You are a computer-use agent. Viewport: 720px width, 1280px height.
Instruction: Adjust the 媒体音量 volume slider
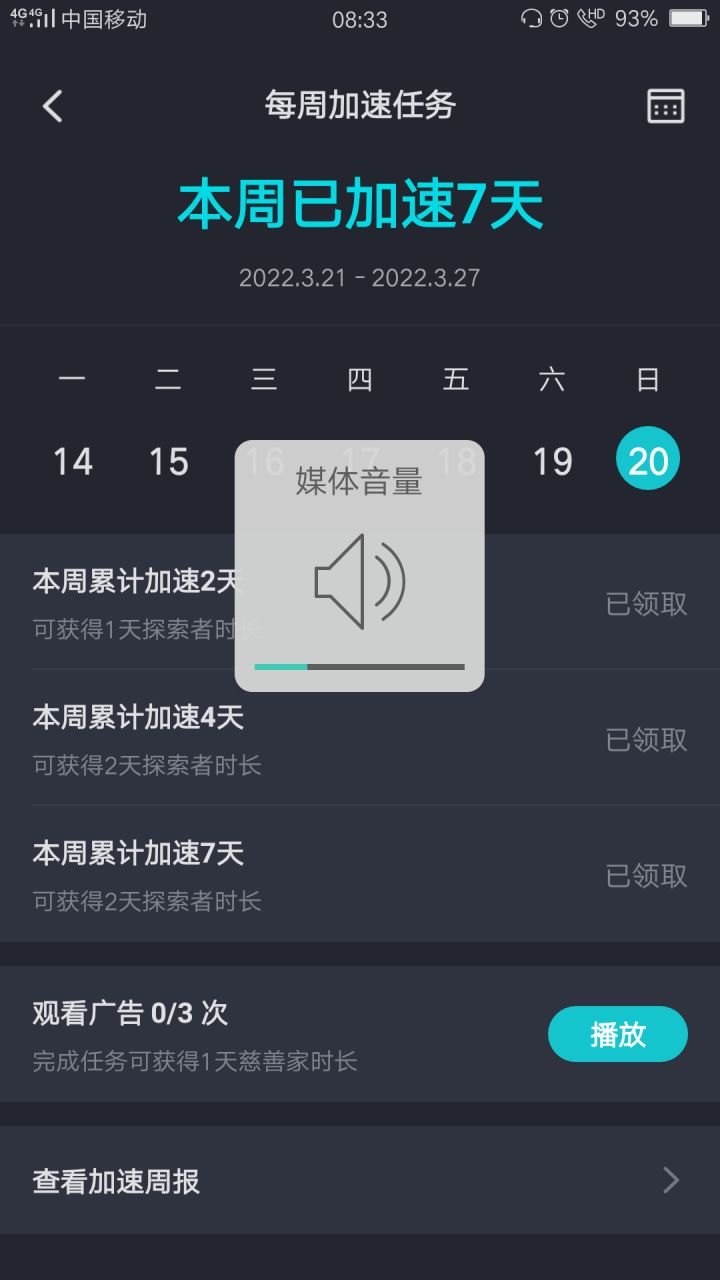pyautogui.click(x=360, y=665)
